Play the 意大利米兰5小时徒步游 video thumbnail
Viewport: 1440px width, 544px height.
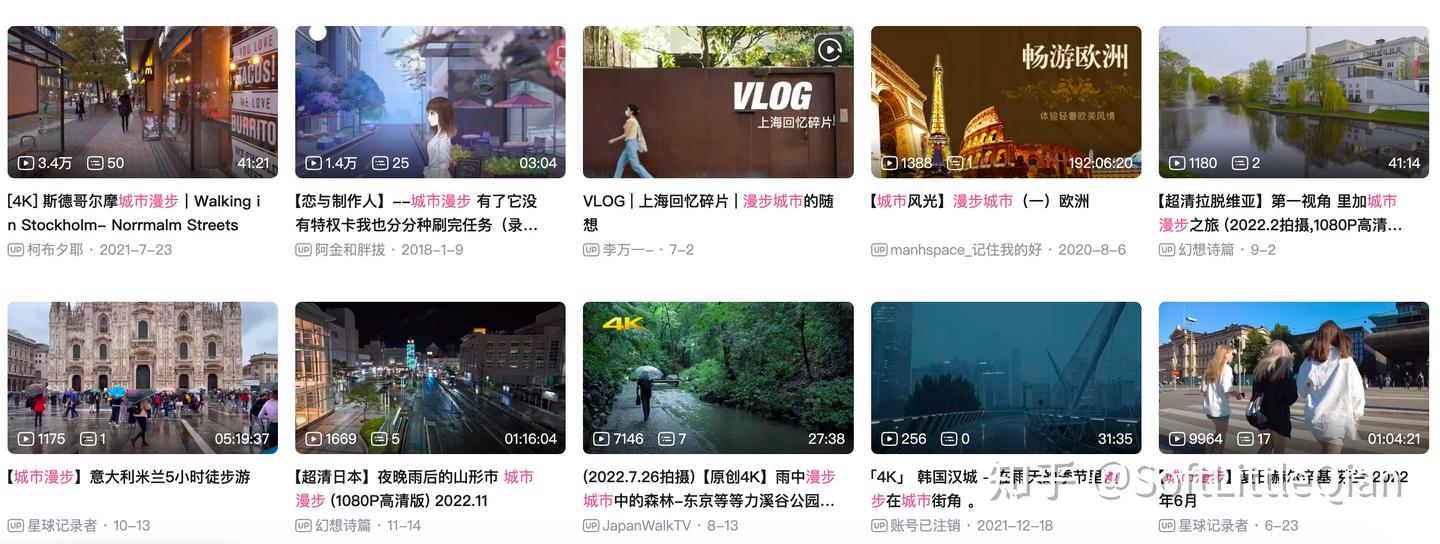142,378
